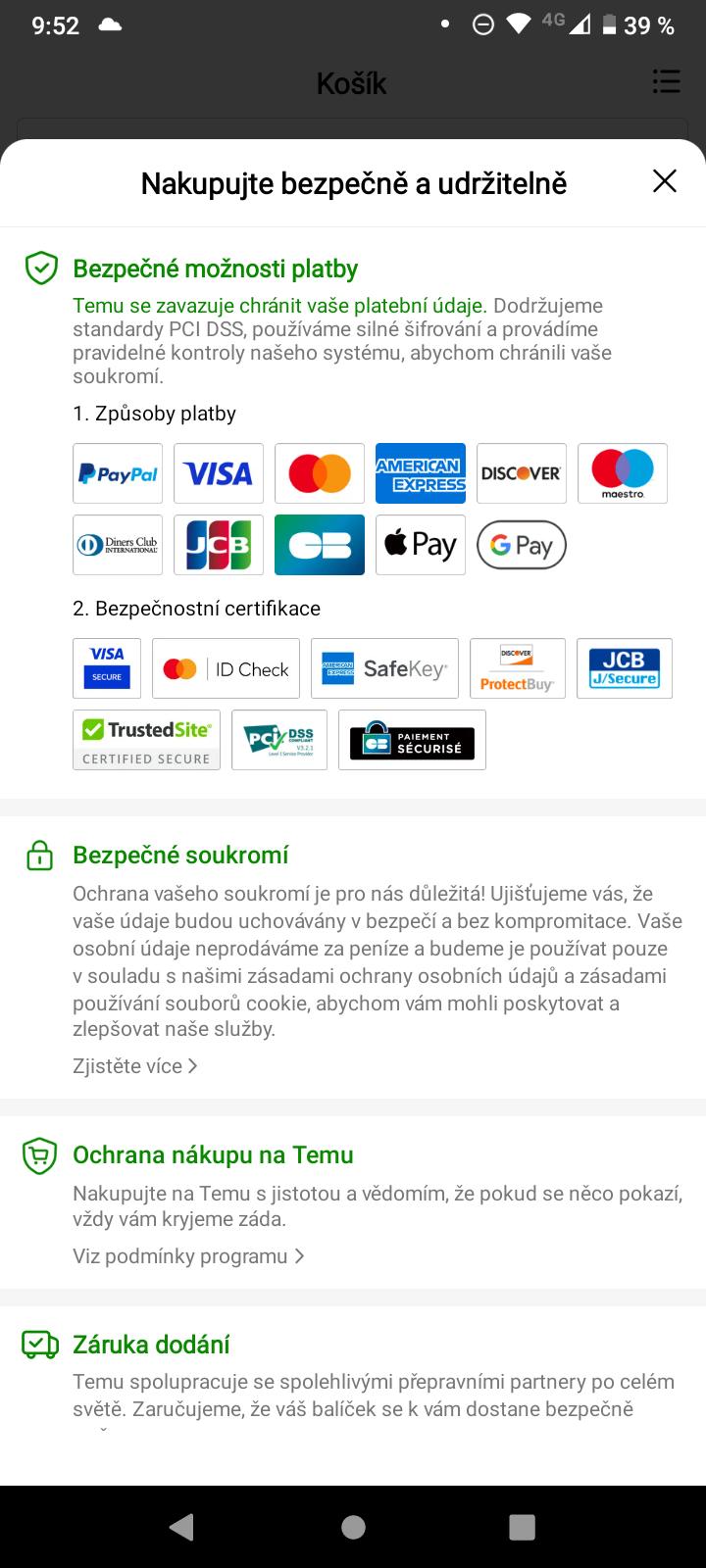Close the Nakupujte bezpečně a udržitelně sheet
The height and width of the screenshot is (1568, 706).
[x=665, y=181]
